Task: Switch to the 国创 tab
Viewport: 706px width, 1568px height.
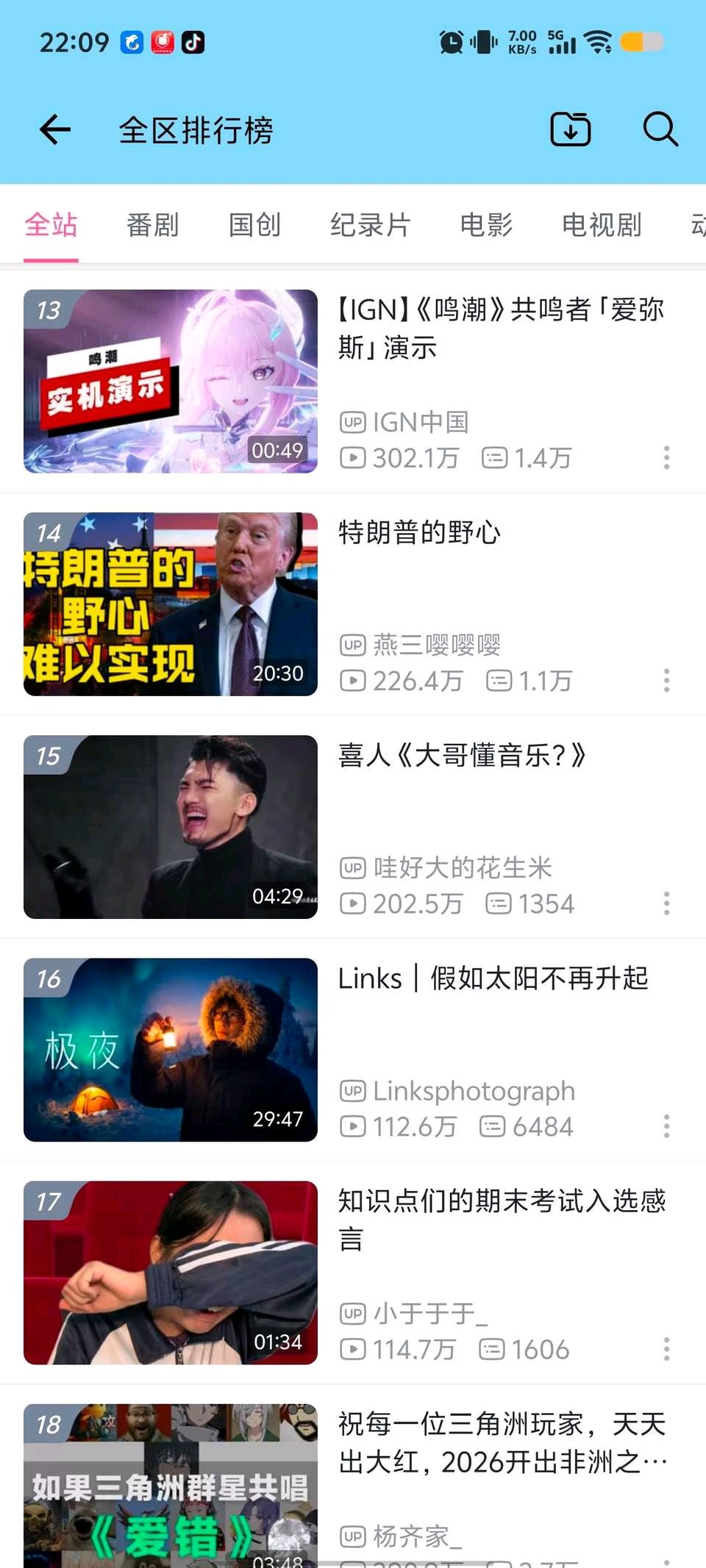Action: pos(254,225)
